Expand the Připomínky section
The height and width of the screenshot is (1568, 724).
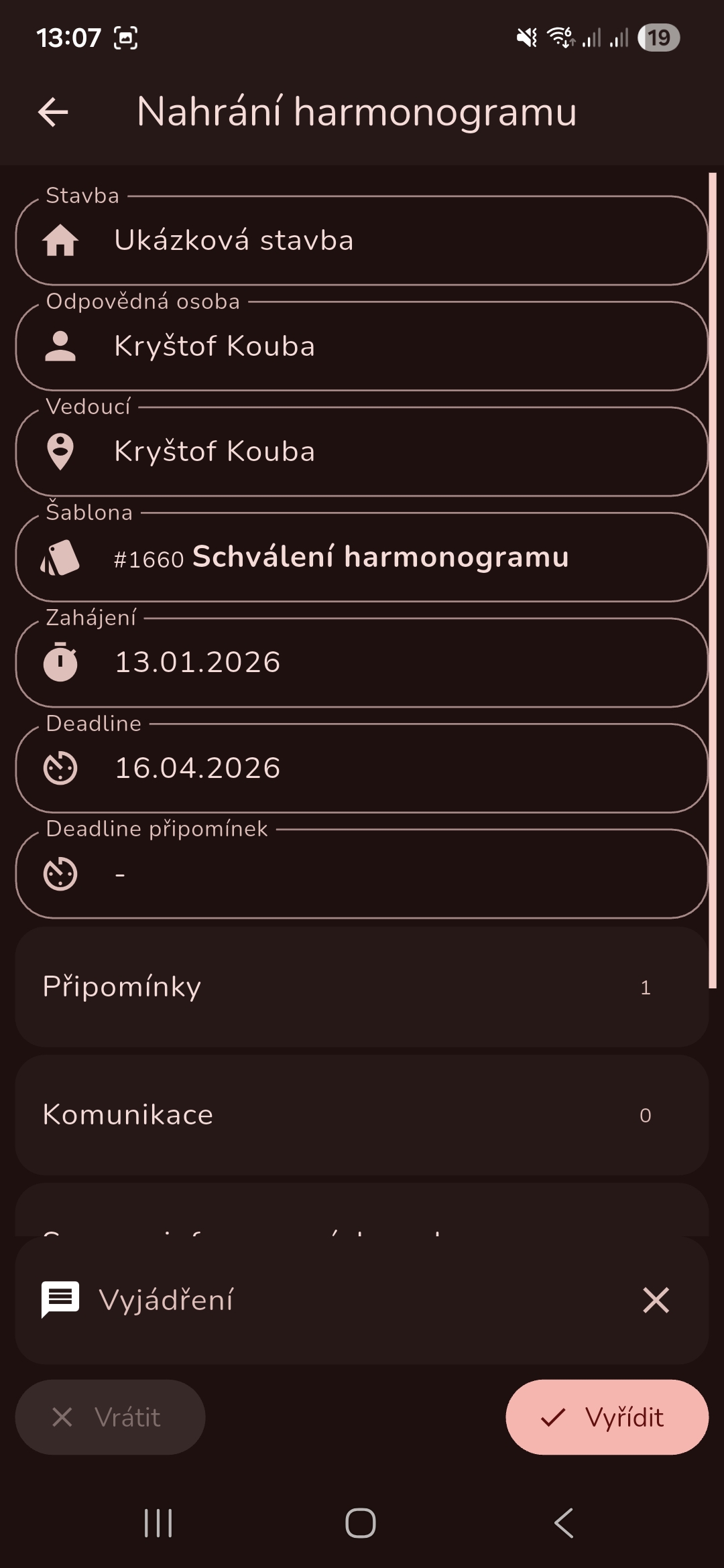click(362, 987)
